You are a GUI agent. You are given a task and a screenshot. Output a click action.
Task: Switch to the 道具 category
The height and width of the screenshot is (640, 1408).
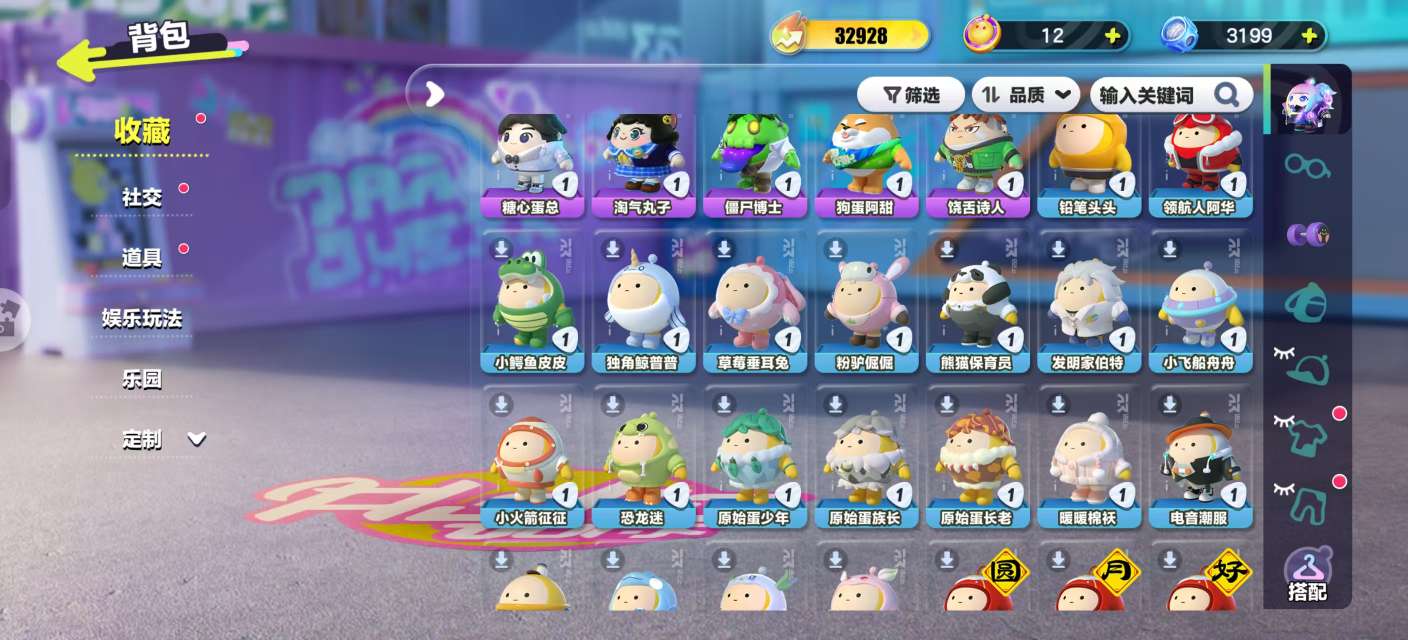[141, 258]
